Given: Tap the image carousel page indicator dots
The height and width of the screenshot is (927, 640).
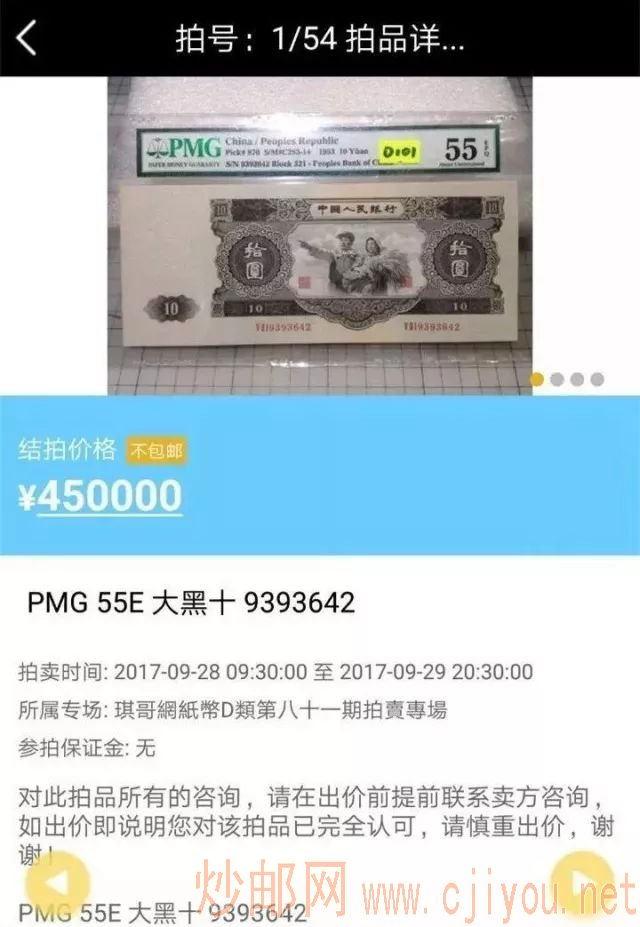Looking at the screenshot, I should [566, 380].
